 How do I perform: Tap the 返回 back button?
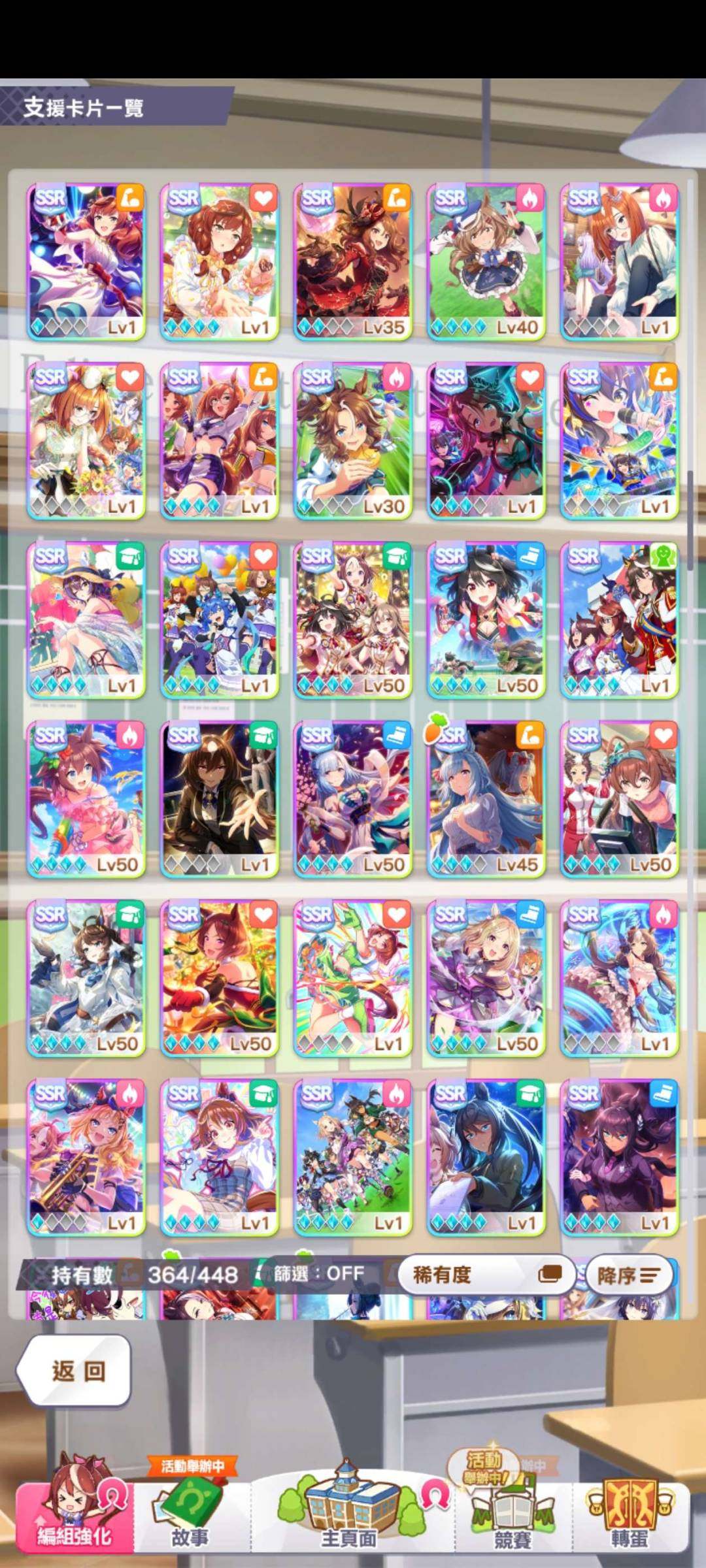[x=73, y=1371]
